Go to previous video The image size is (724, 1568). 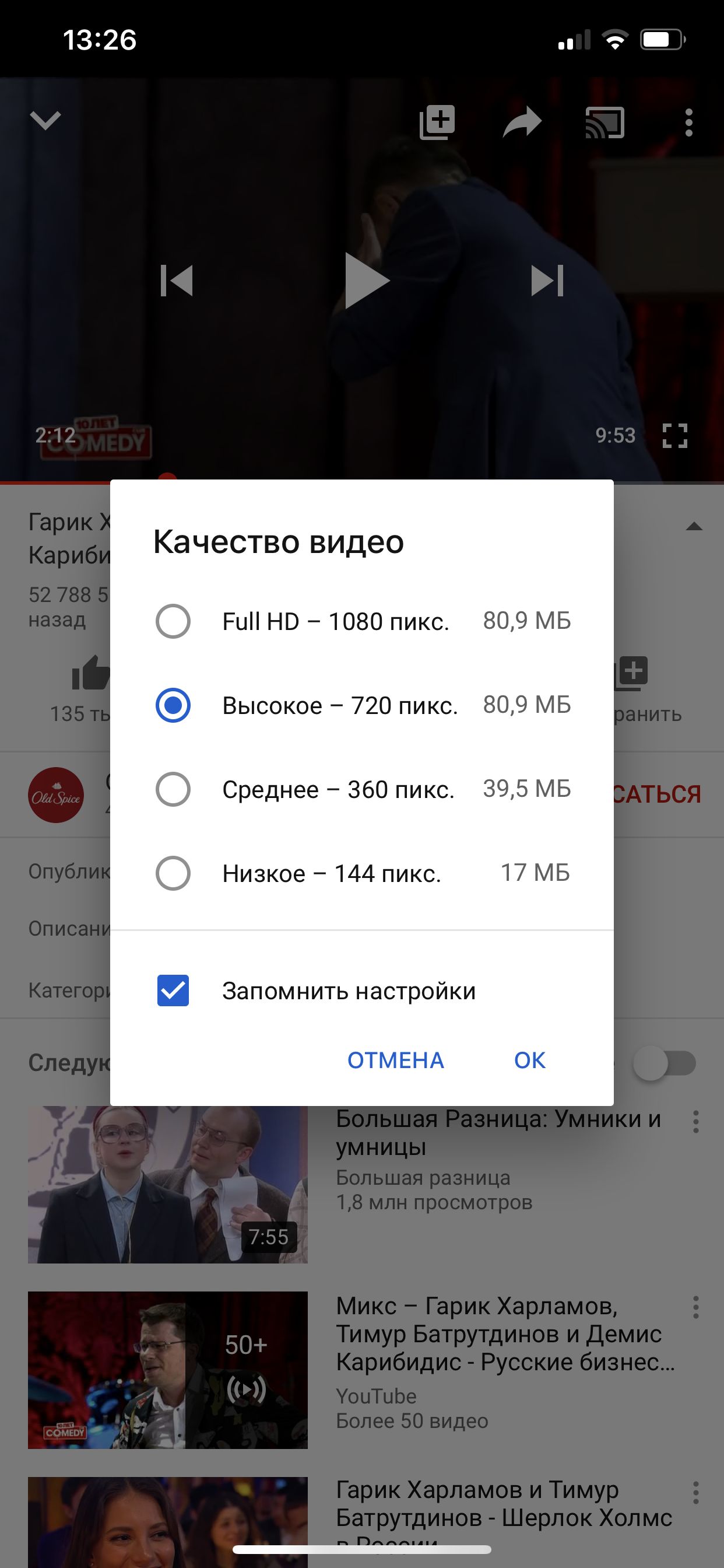[x=177, y=281]
